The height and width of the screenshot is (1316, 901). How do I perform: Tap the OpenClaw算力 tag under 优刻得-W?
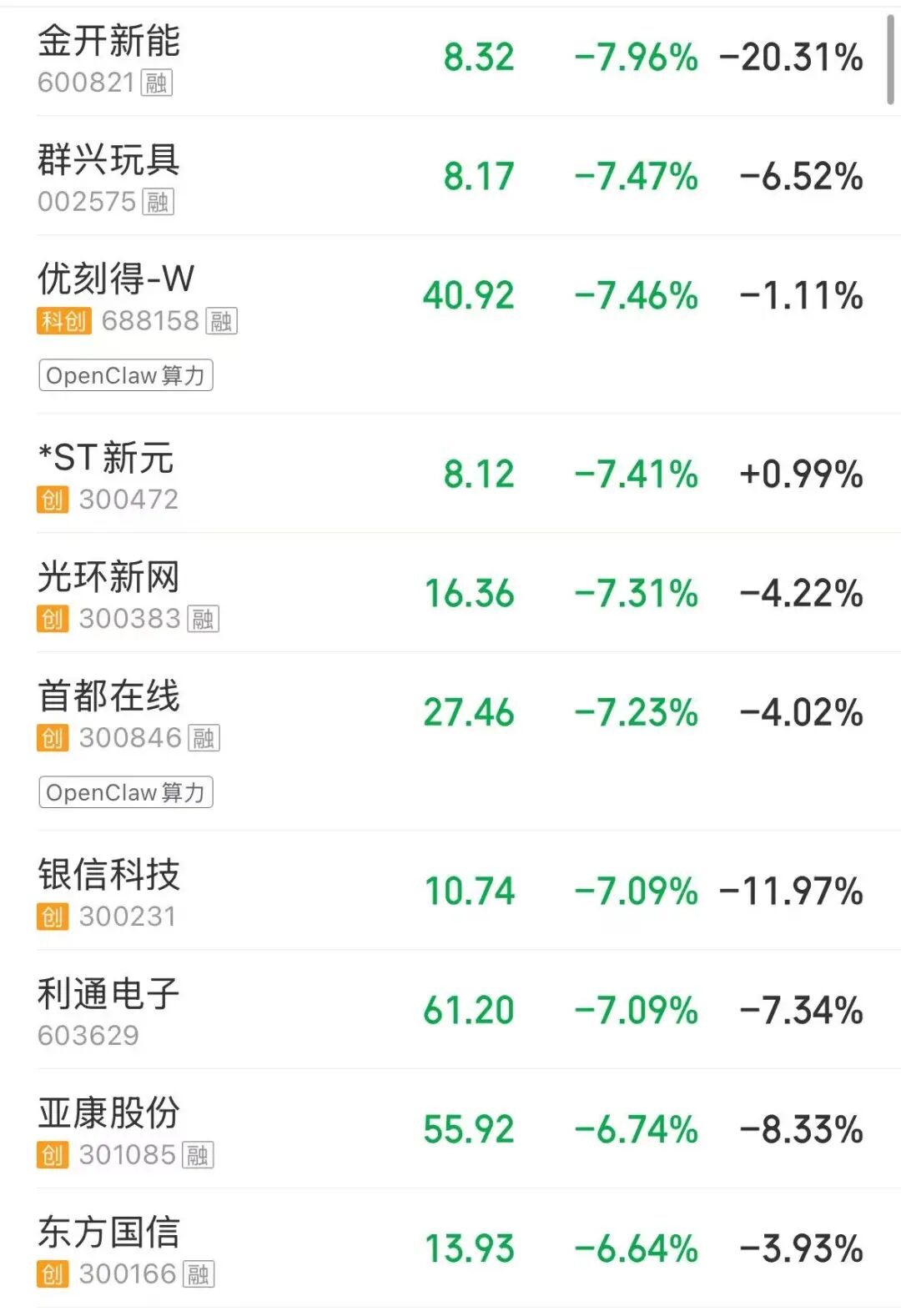(x=125, y=375)
